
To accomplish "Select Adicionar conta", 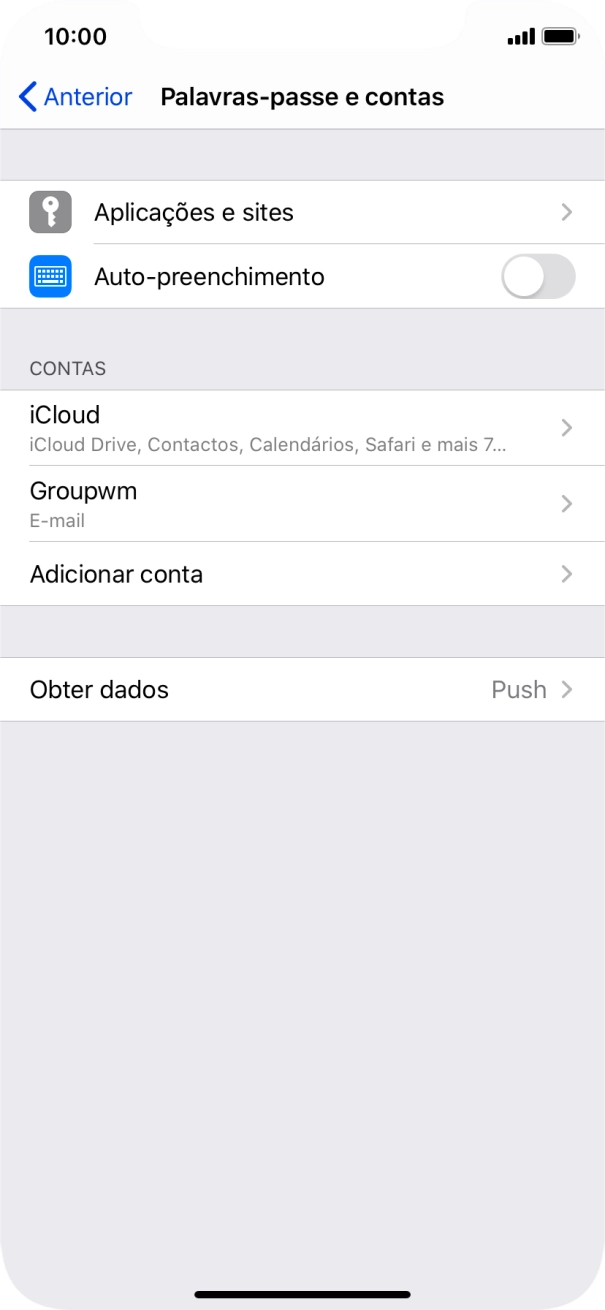I will 302,574.
